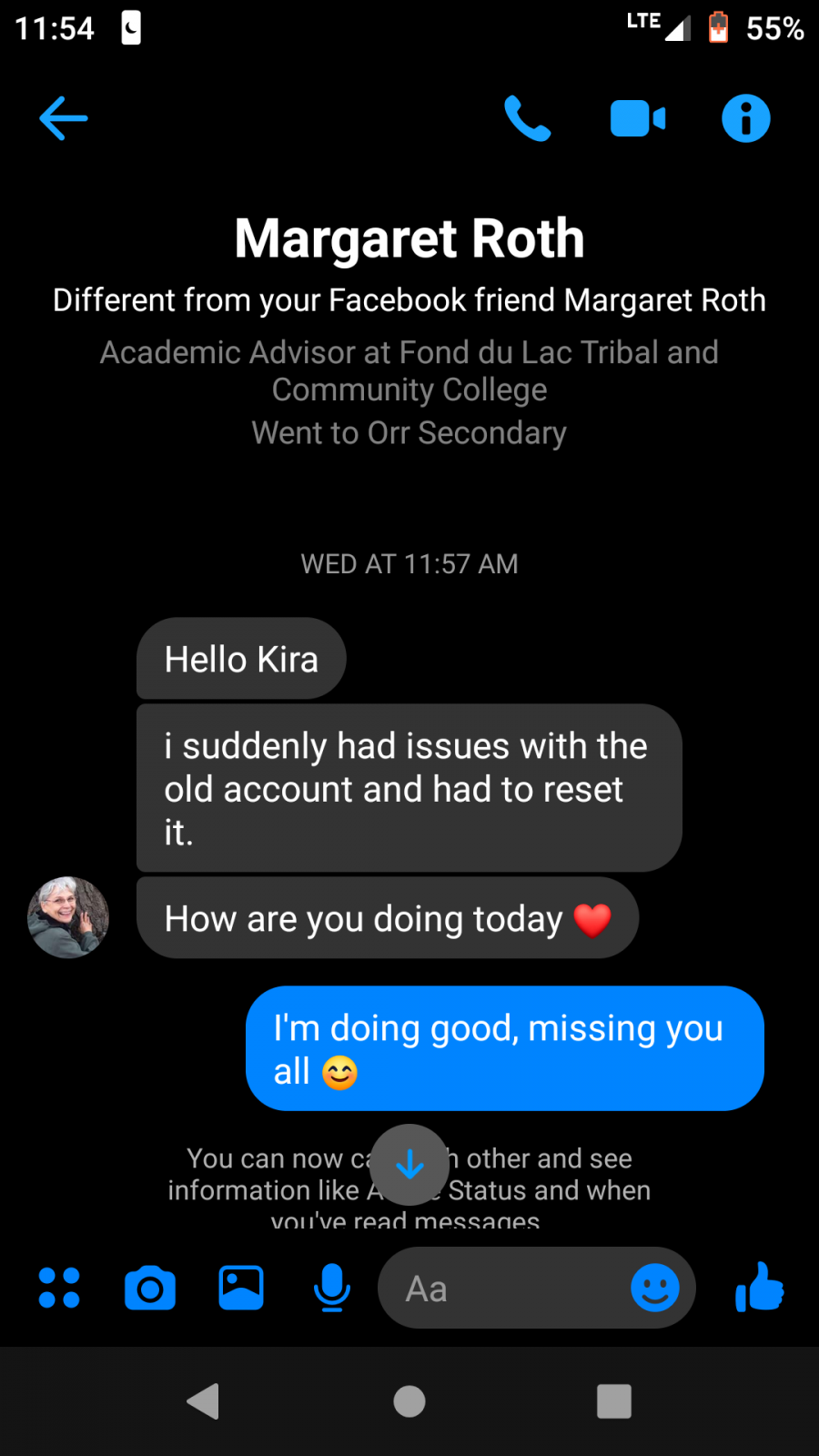The height and width of the screenshot is (1456, 819).
Task: Tap Margaret Roth's profile picture
Action: [68, 917]
